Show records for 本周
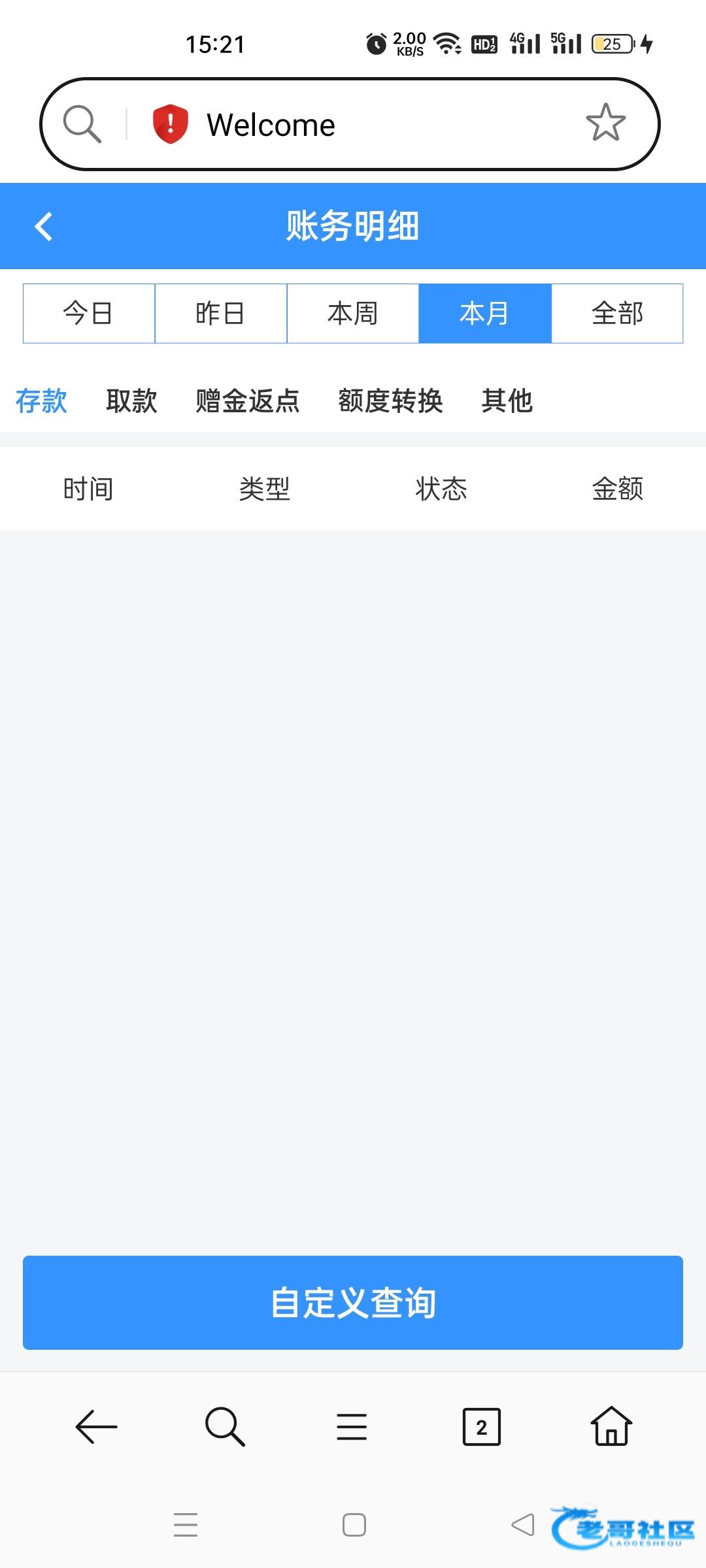706x1568 pixels. click(353, 314)
